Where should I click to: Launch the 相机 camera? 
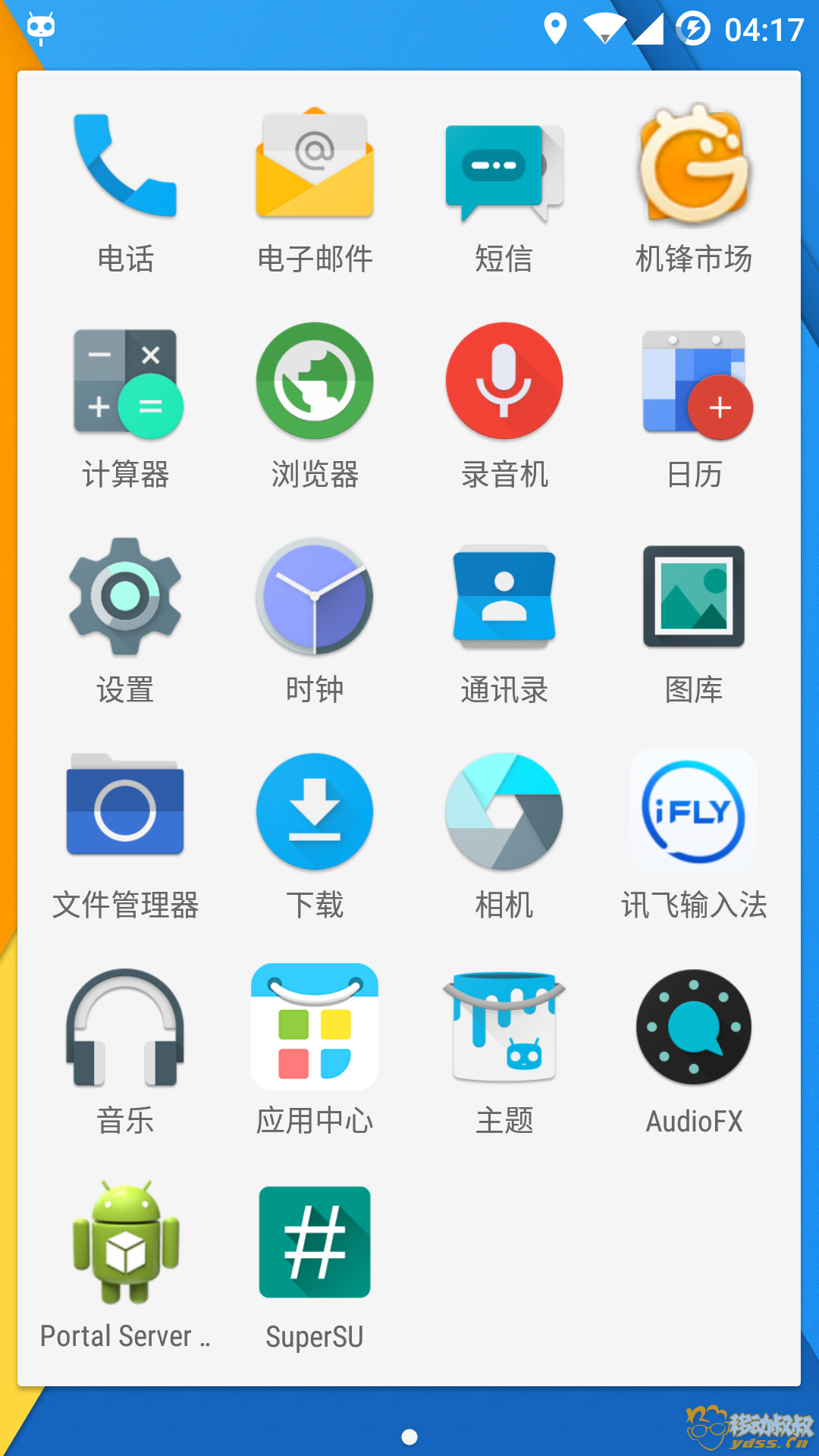click(x=504, y=811)
